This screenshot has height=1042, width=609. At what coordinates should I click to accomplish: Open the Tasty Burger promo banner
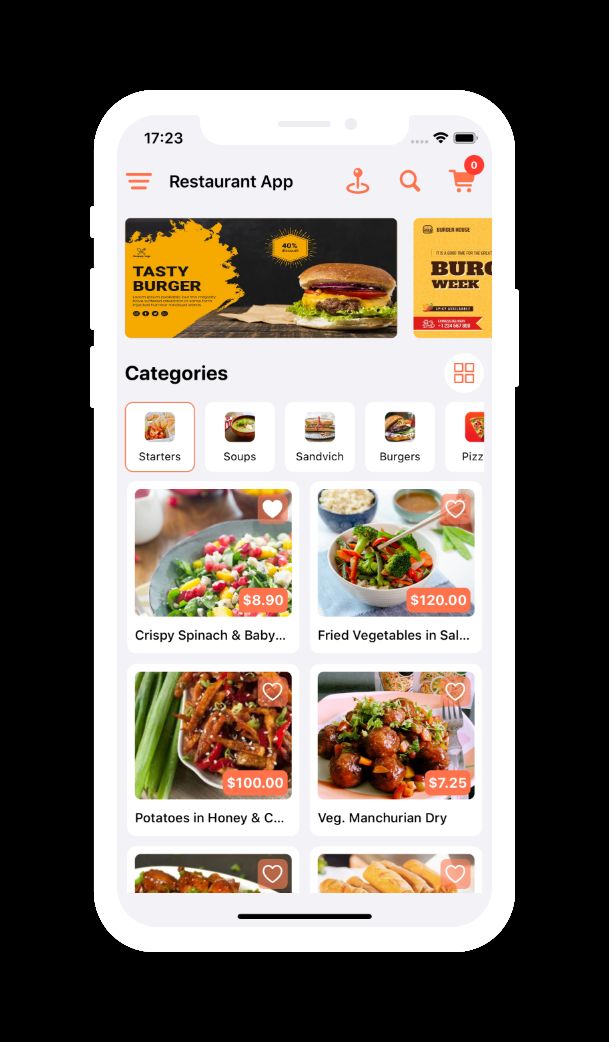click(261, 278)
